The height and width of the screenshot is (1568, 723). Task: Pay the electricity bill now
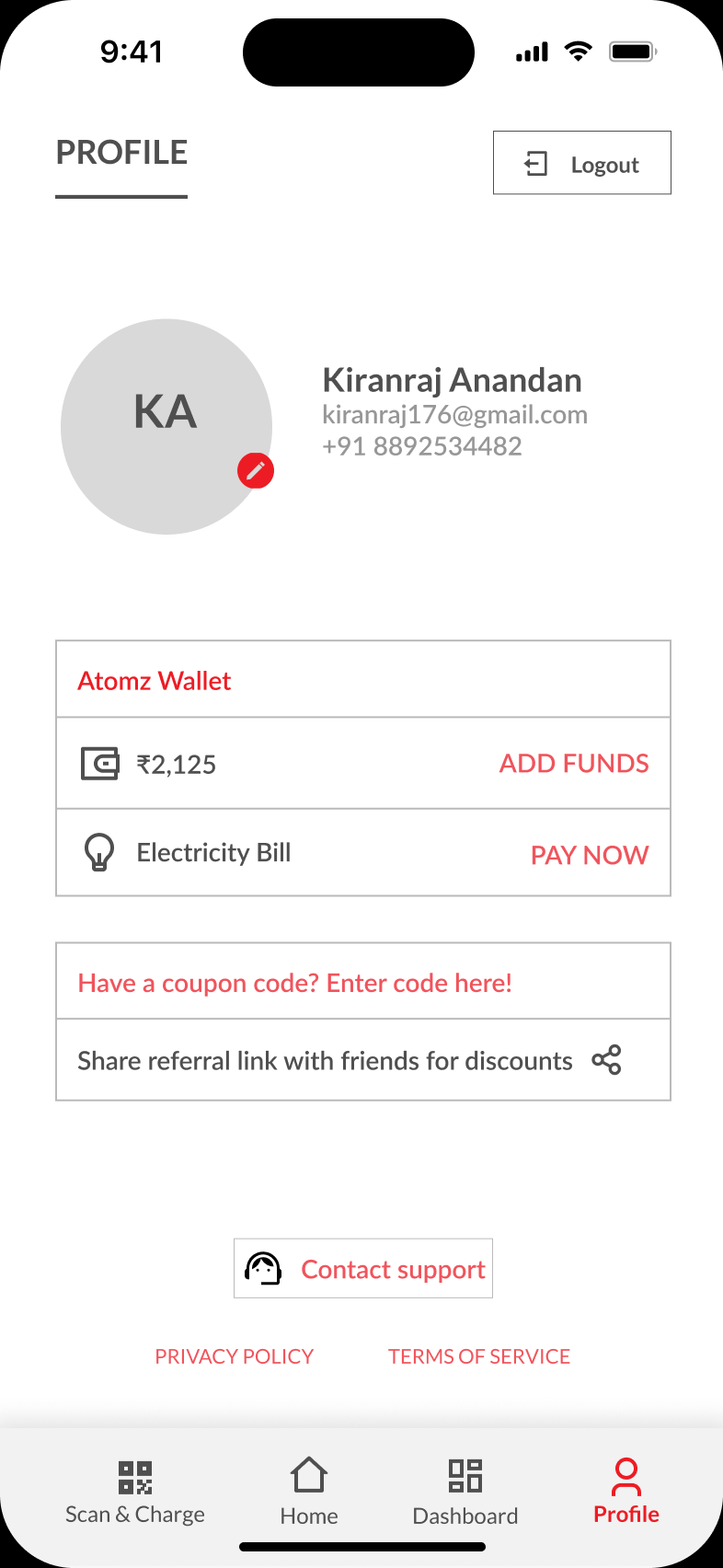pos(590,855)
